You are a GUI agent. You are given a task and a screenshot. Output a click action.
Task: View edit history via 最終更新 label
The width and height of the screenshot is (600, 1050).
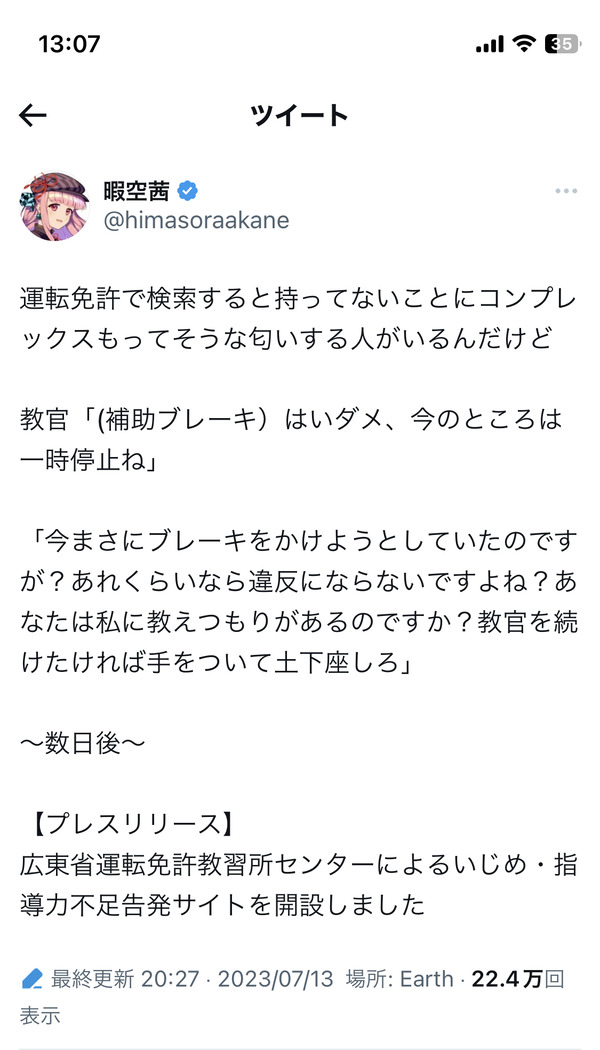(x=92, y=979)
